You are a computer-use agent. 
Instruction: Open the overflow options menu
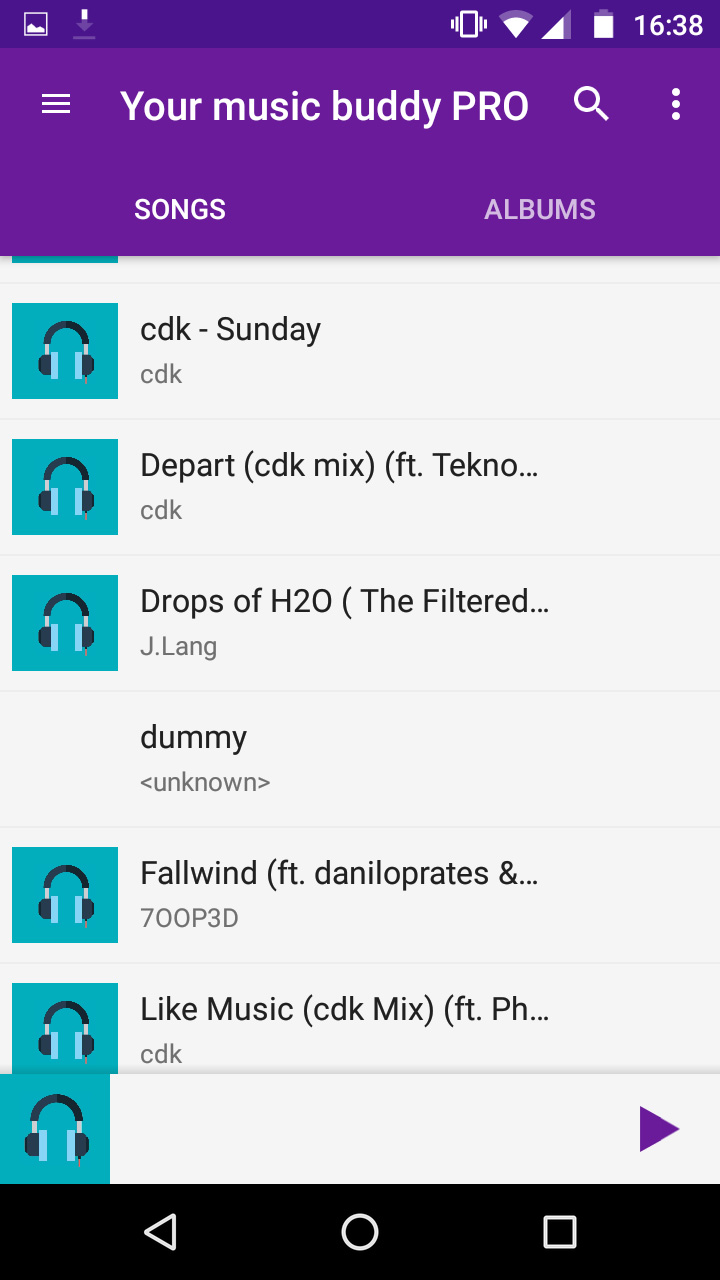[676, 104]
